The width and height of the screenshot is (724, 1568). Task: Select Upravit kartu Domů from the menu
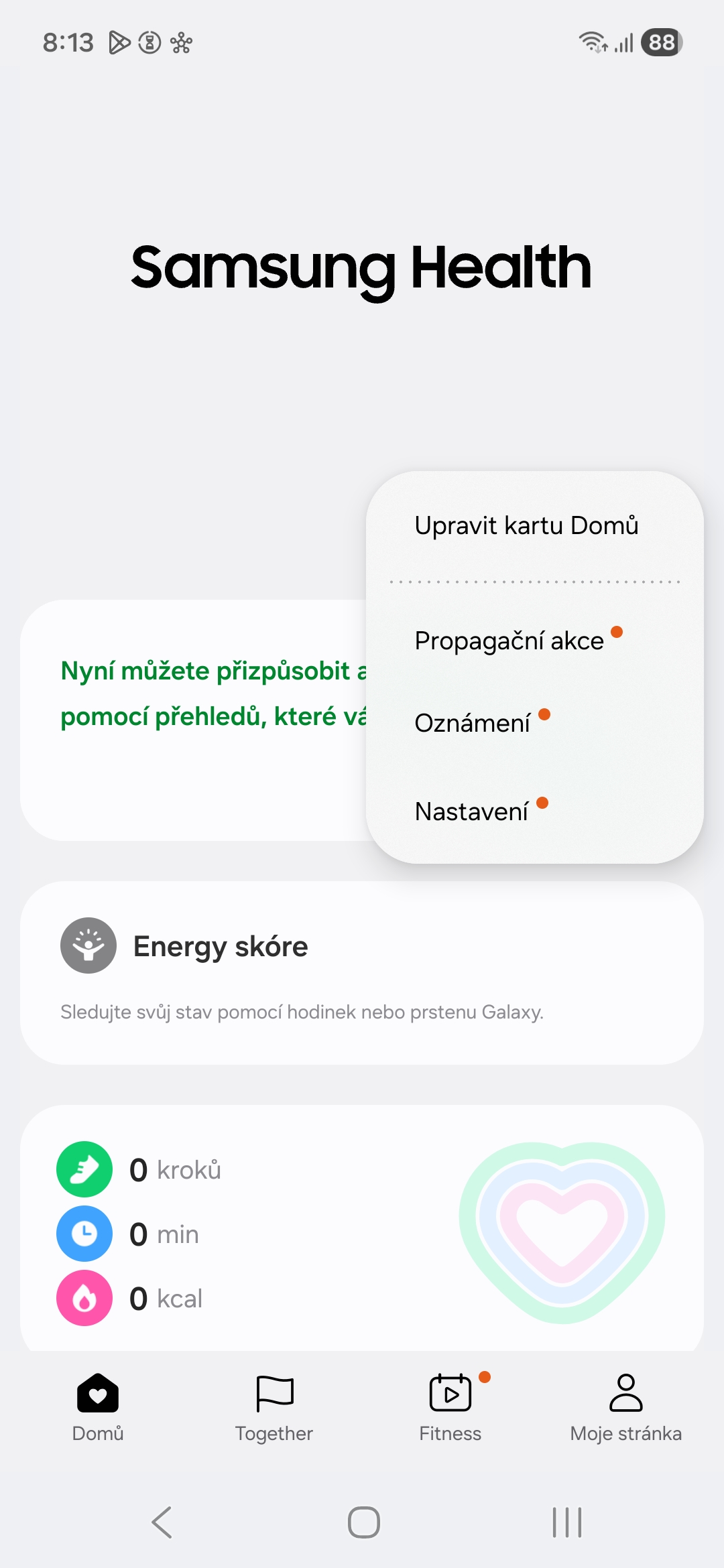coord(526,526)
